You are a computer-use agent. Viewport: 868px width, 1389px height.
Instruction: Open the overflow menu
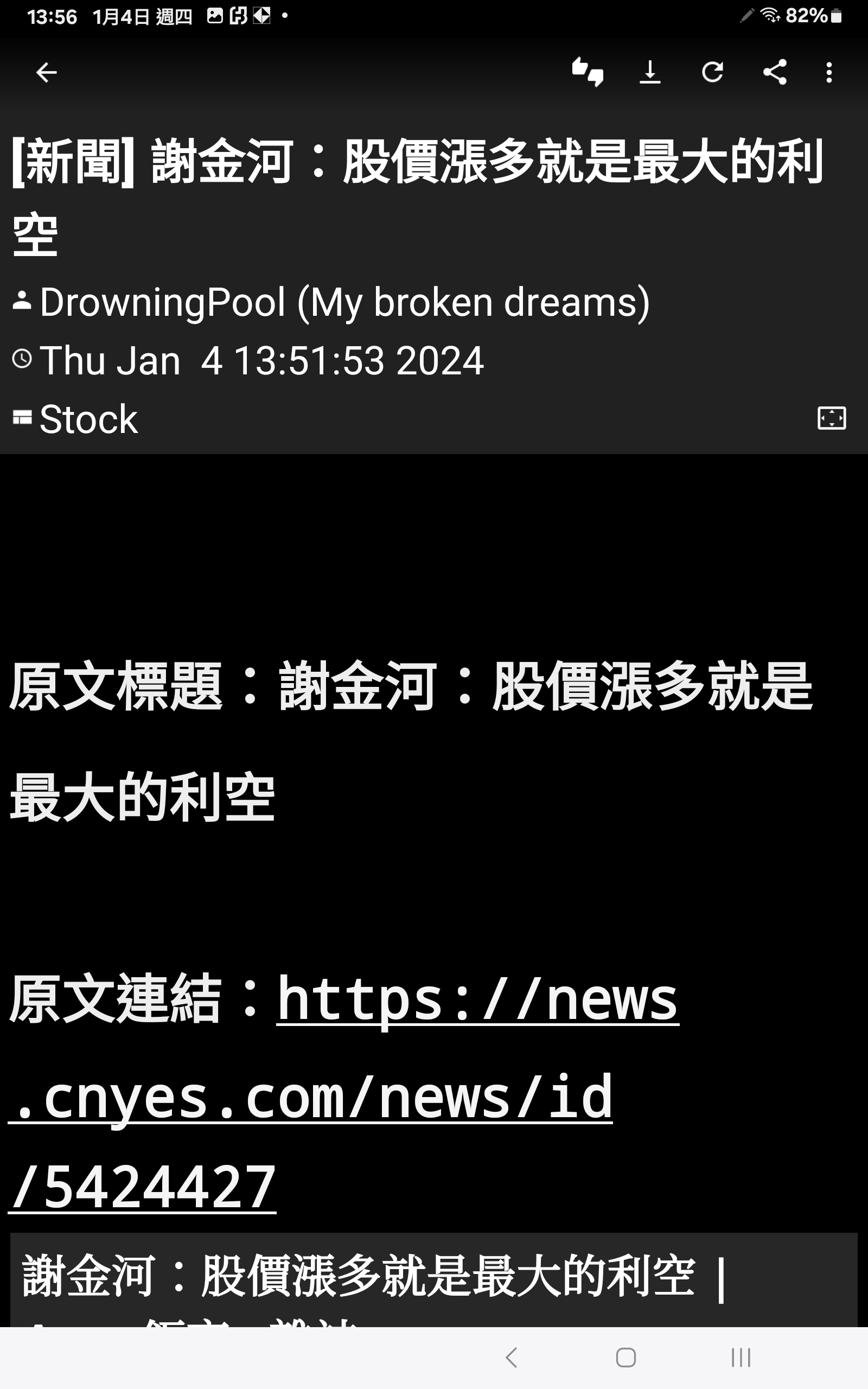[x=829, y=72]
